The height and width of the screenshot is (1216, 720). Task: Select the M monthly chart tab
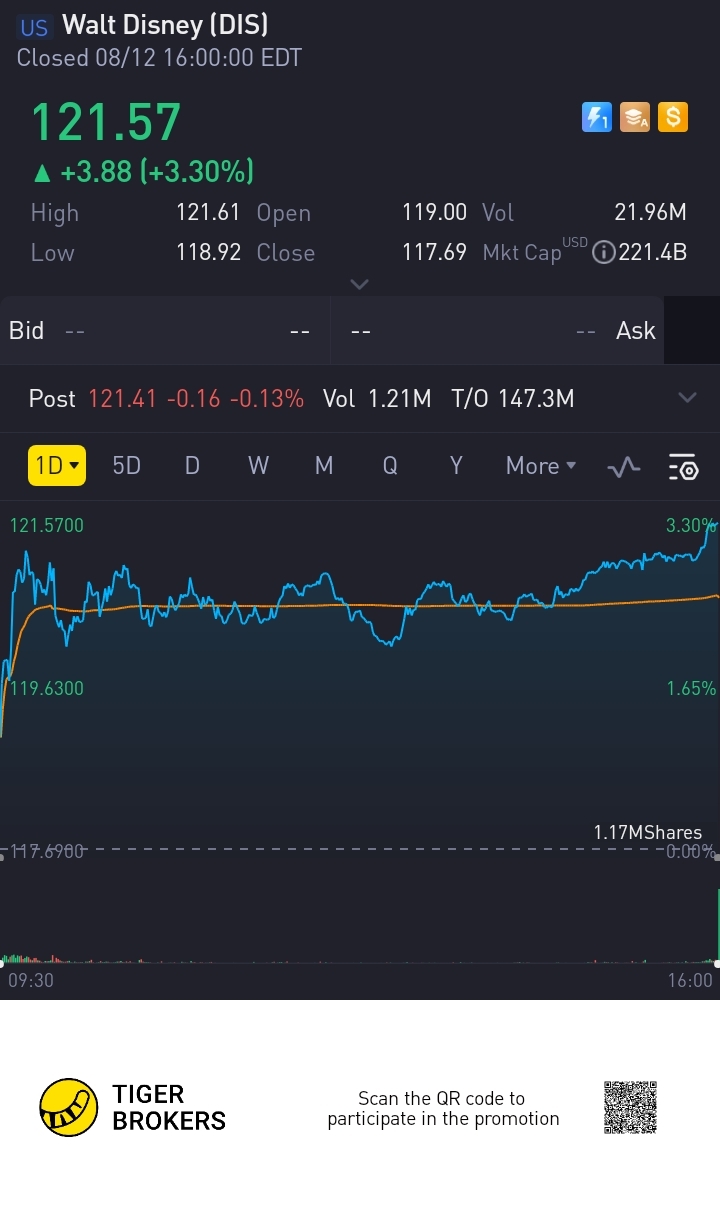[x=324, y=466]
